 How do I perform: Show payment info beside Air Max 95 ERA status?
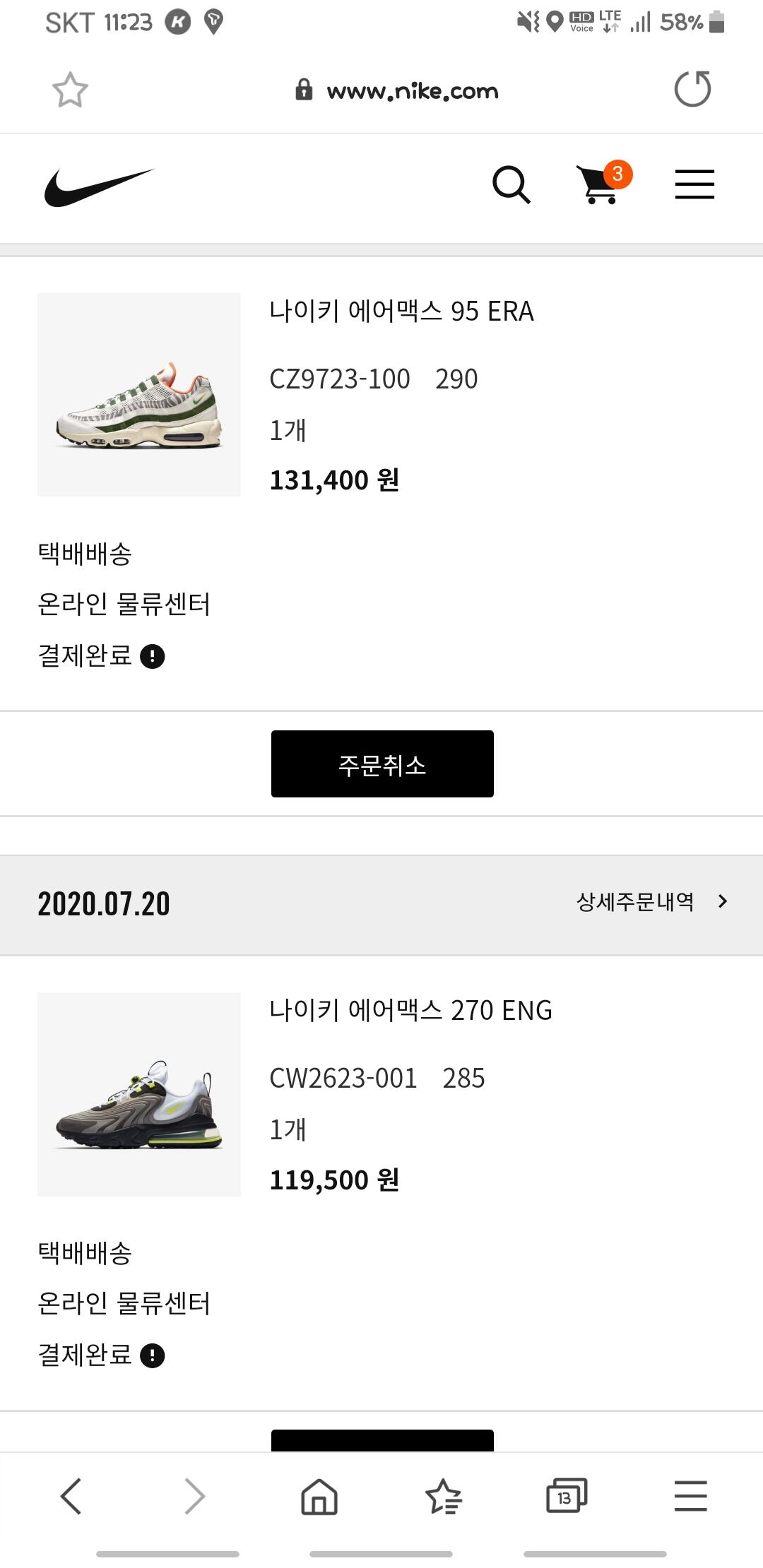click(x=153, y=656)
